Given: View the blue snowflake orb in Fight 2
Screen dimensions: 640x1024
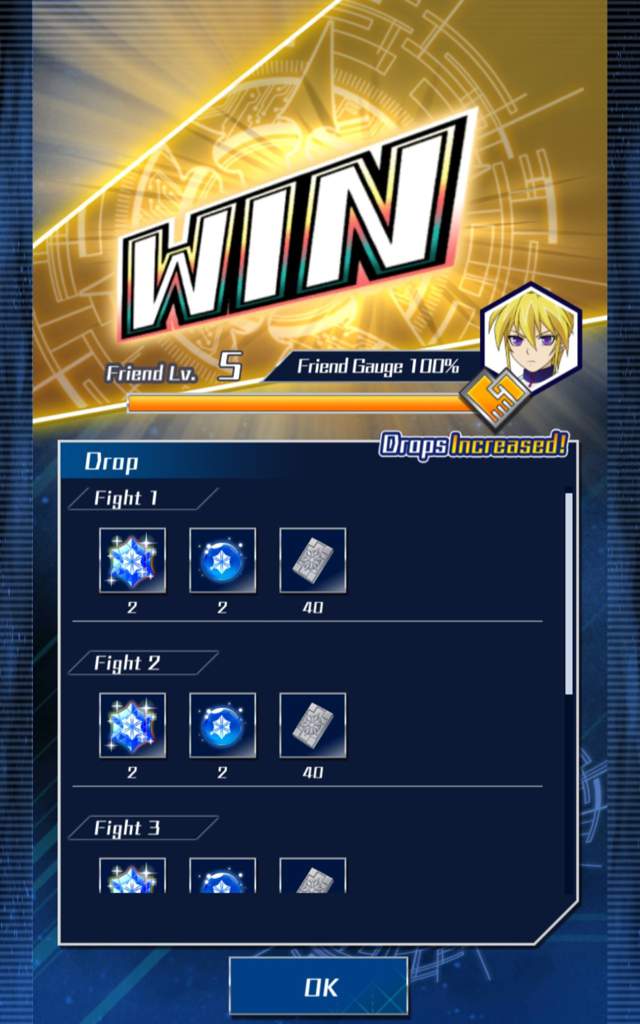Looking at the screenshot, I should 222,725.
